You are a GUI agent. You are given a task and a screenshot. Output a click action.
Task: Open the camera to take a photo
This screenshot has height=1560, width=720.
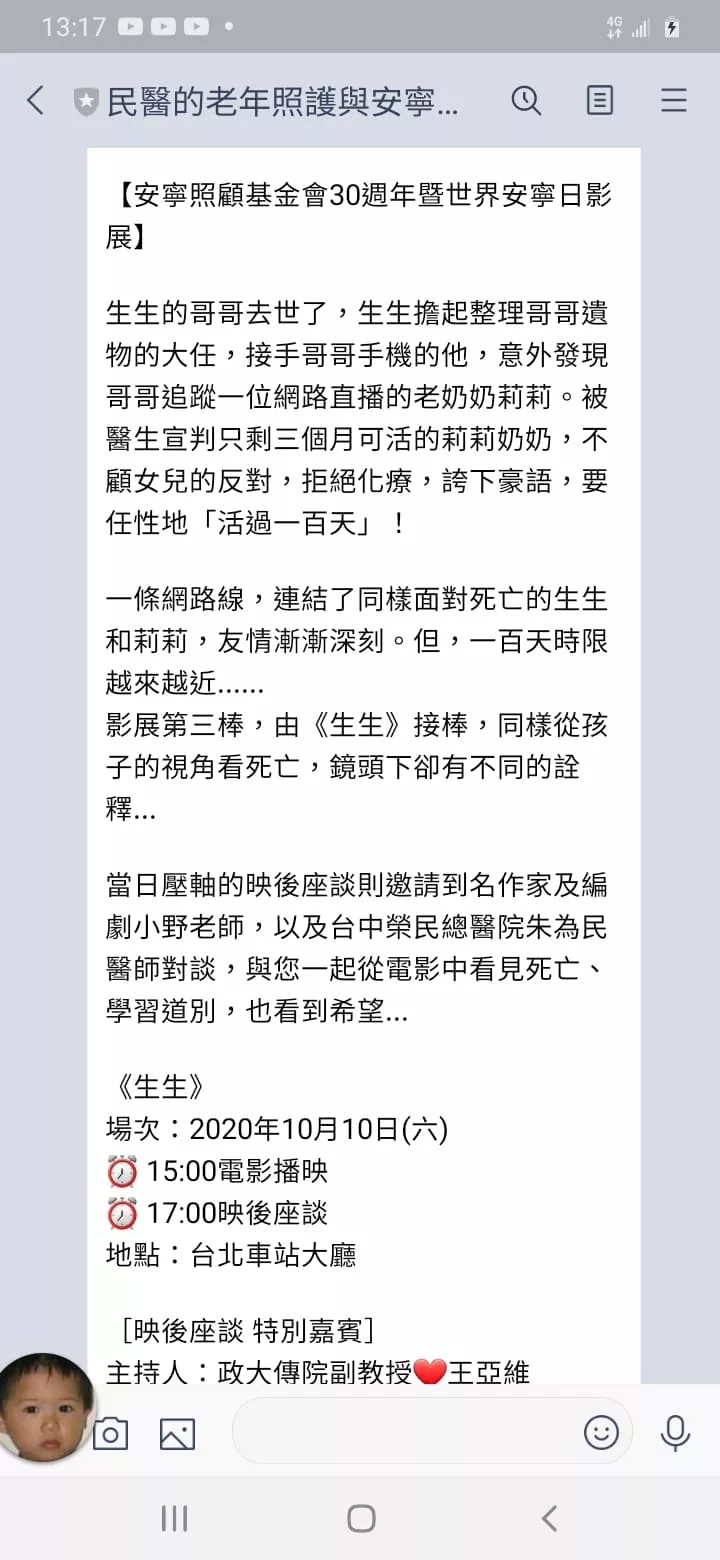tap(110, 1434)
